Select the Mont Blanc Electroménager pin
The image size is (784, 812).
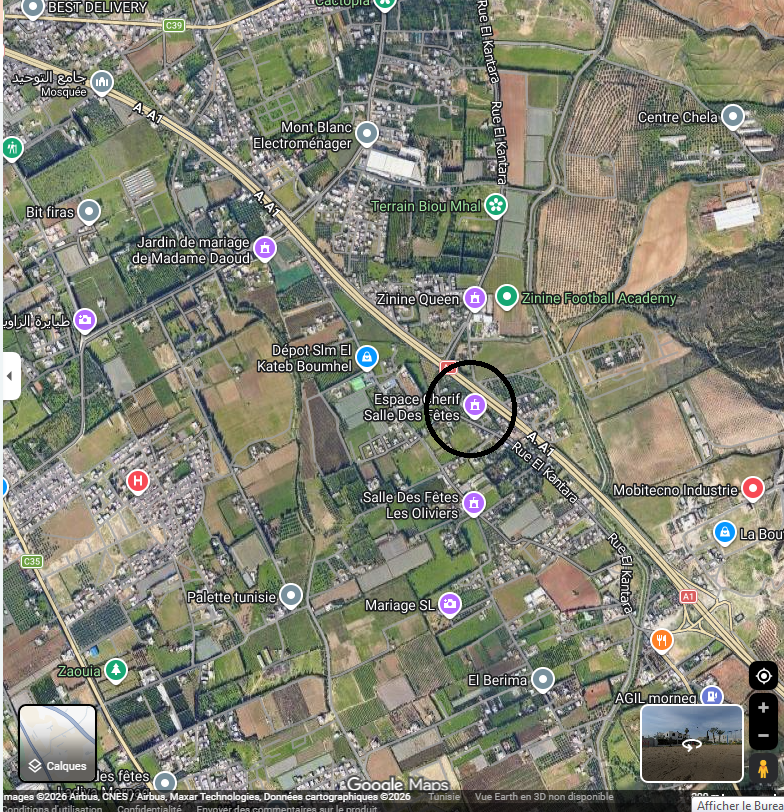pos(367,133)
